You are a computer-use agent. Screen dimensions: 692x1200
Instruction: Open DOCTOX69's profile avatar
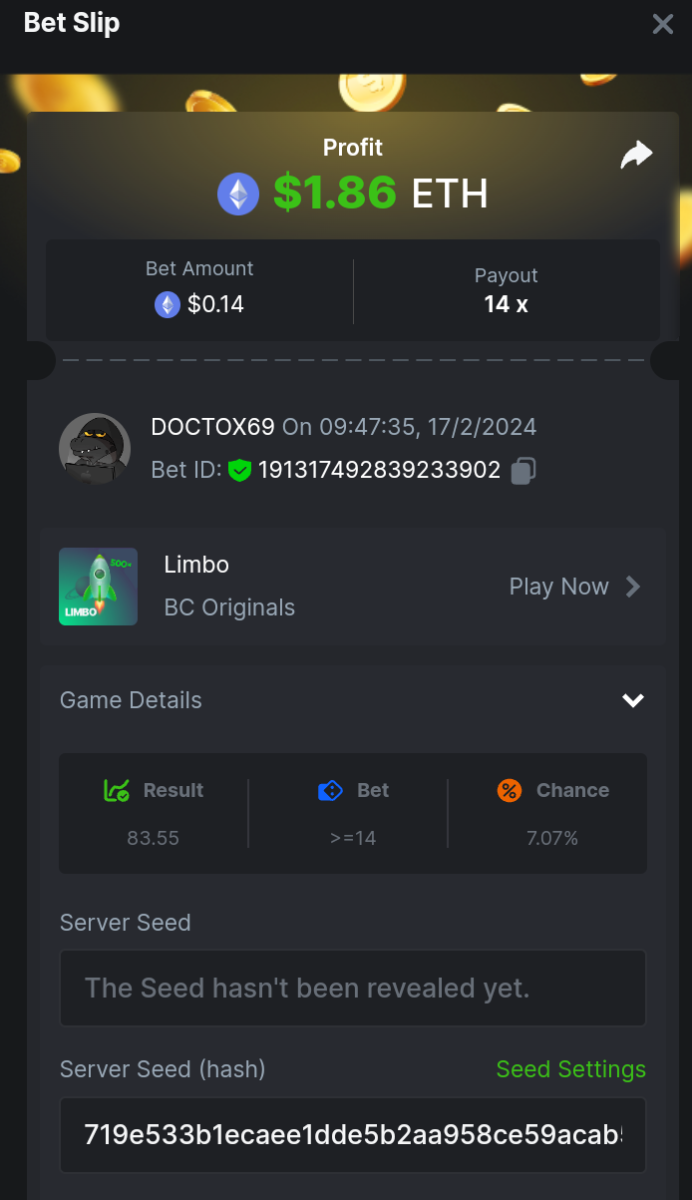pos(95,449)
